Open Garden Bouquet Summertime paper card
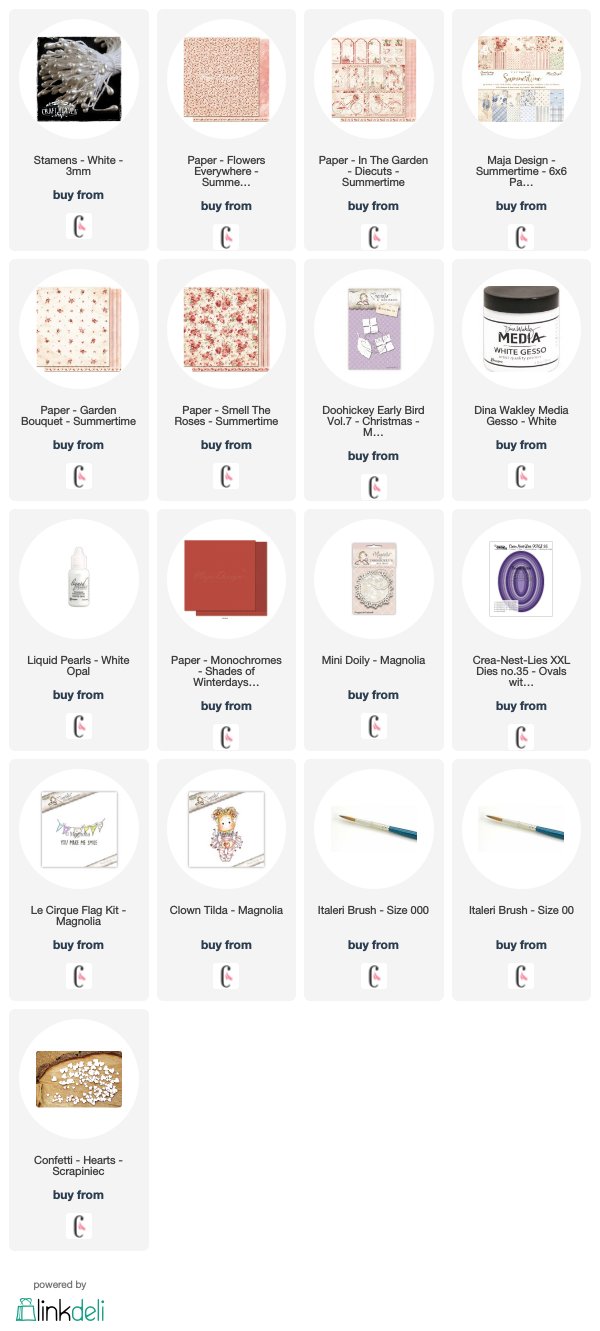Screen dimensions: 600x1331 pos(79,380)
